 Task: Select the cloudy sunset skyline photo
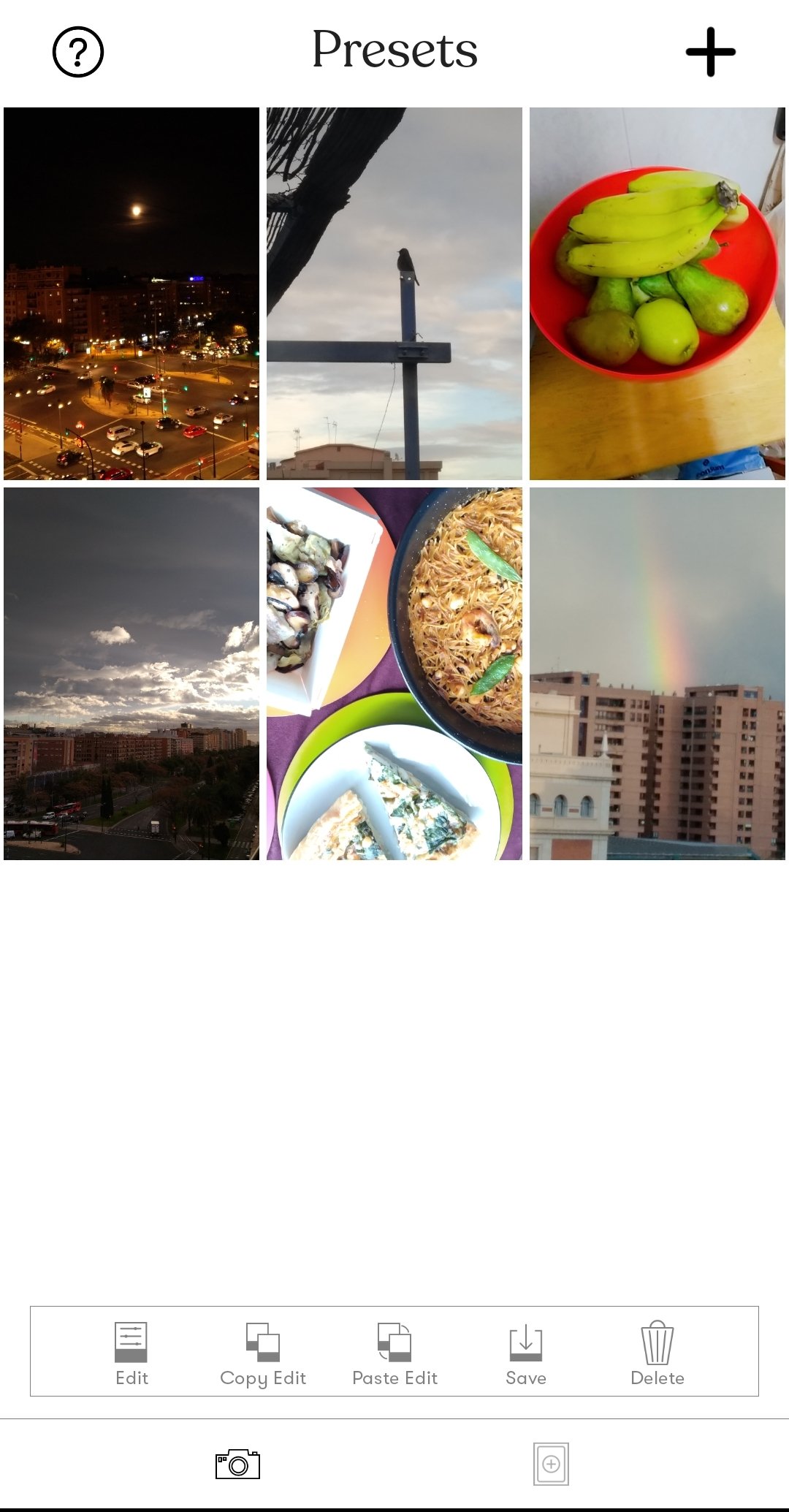(131, 674)
